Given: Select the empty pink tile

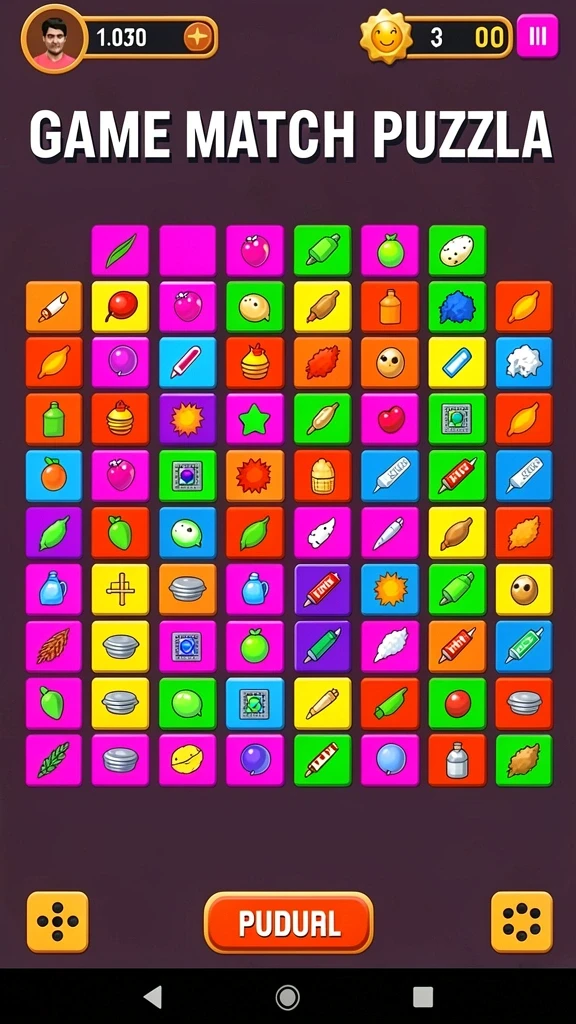Looking at the screenshot, I should coord(187,250).
